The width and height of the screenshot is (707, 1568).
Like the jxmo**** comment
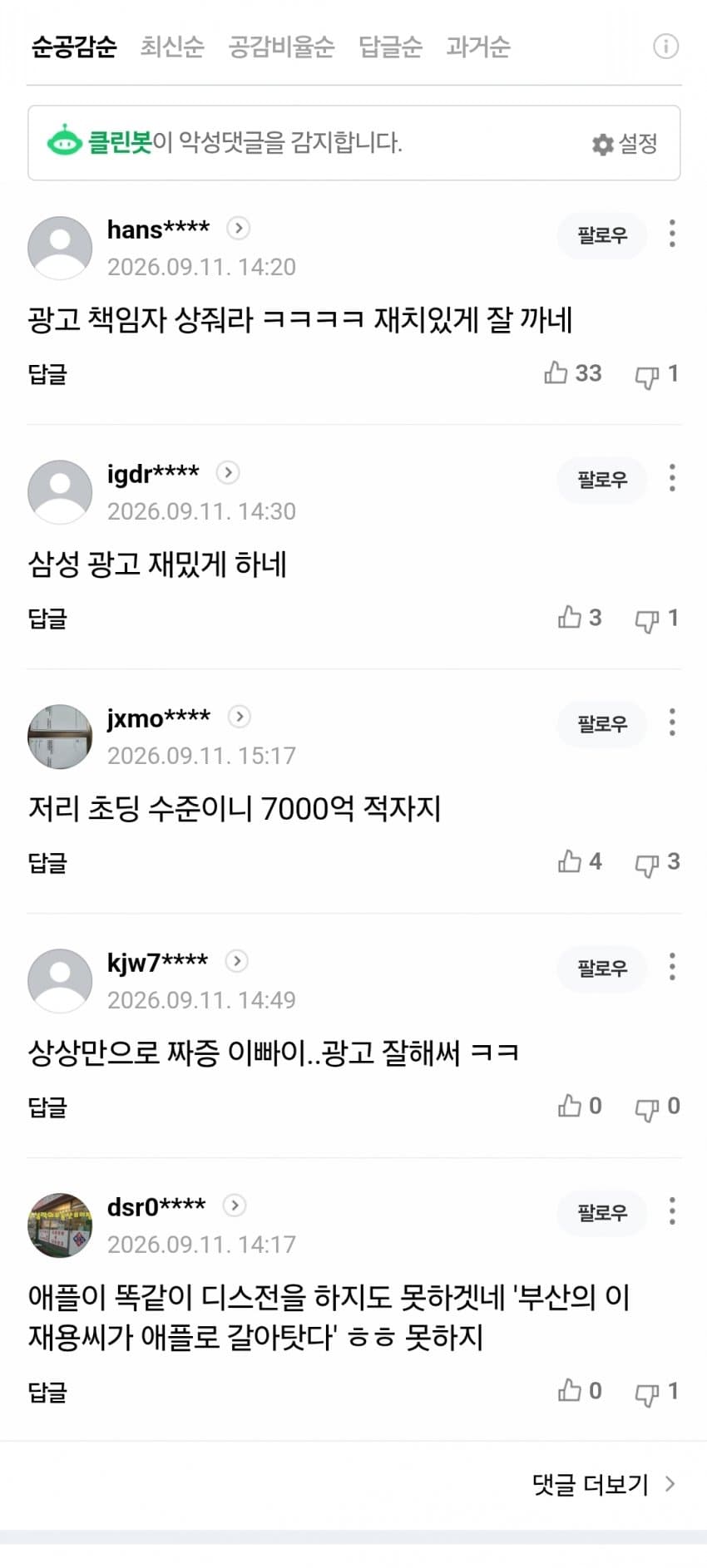[579, 862]
